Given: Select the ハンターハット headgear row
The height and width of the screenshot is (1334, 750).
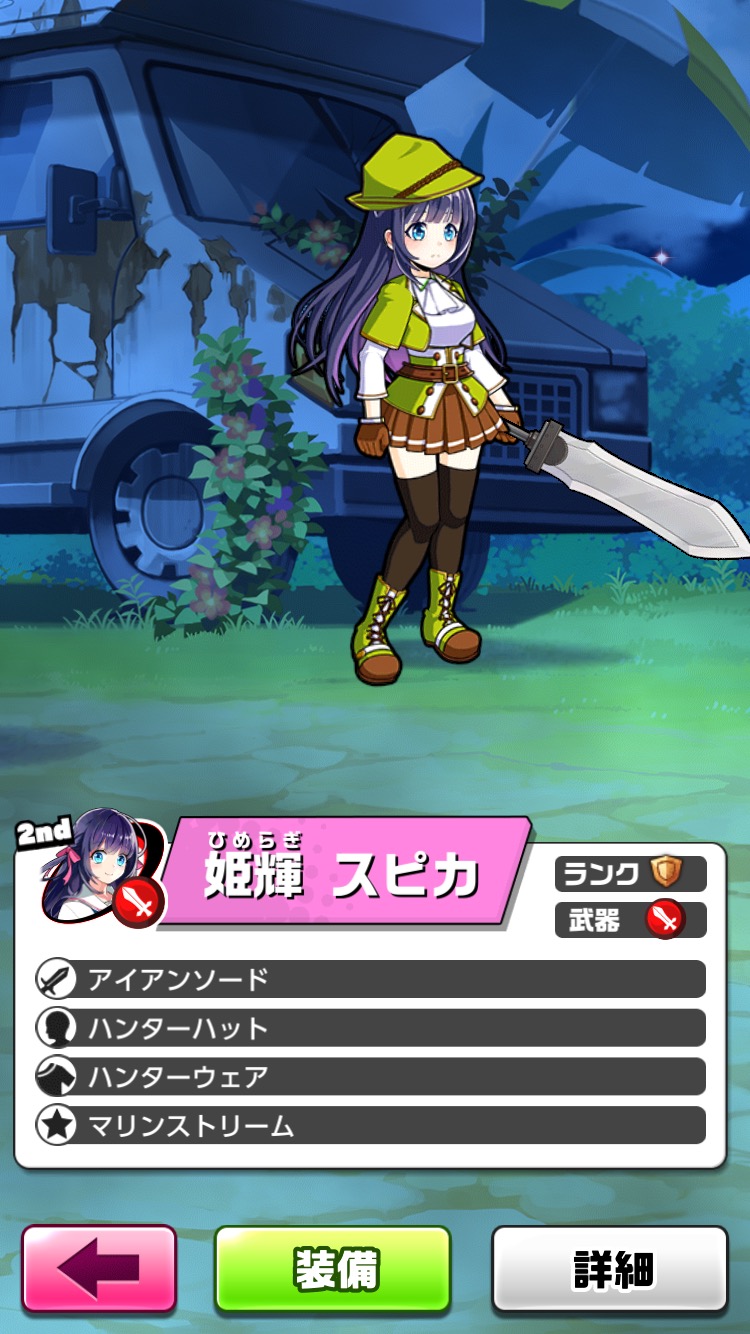Looking at the screenshot, I should tap(370, 1028).
